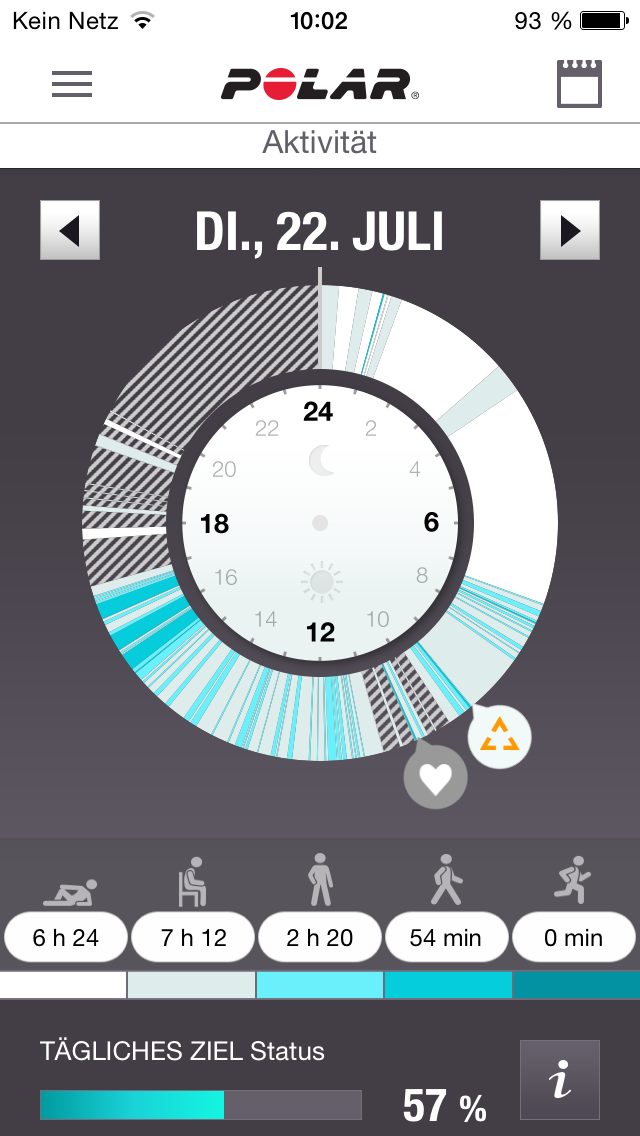Open the calendar view
This screenshot has width=640, height=1136.
(579, 84)
